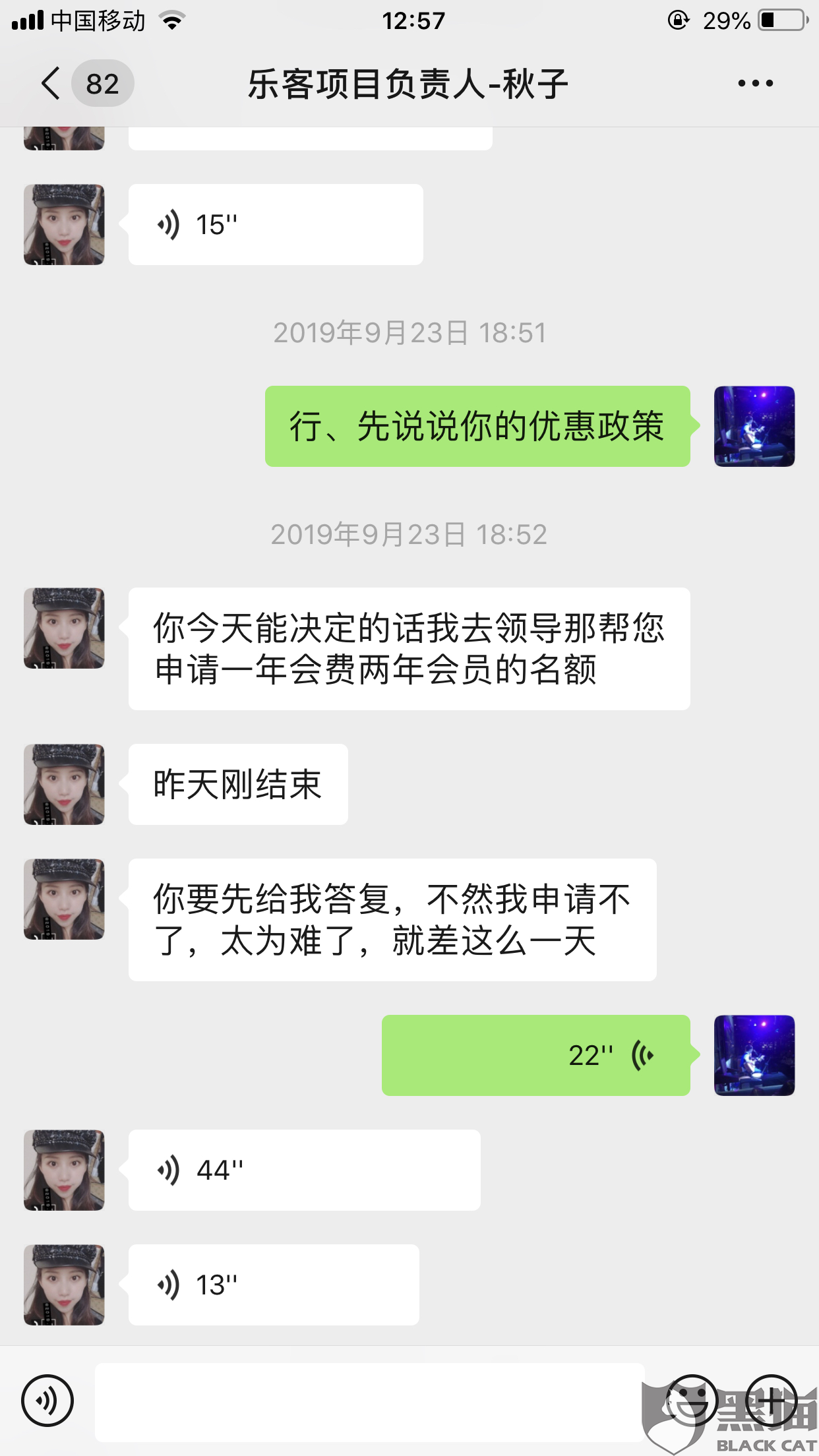Switch to voice input mode
Viewport: 819px width, 1456px height.
point(47,1401)
